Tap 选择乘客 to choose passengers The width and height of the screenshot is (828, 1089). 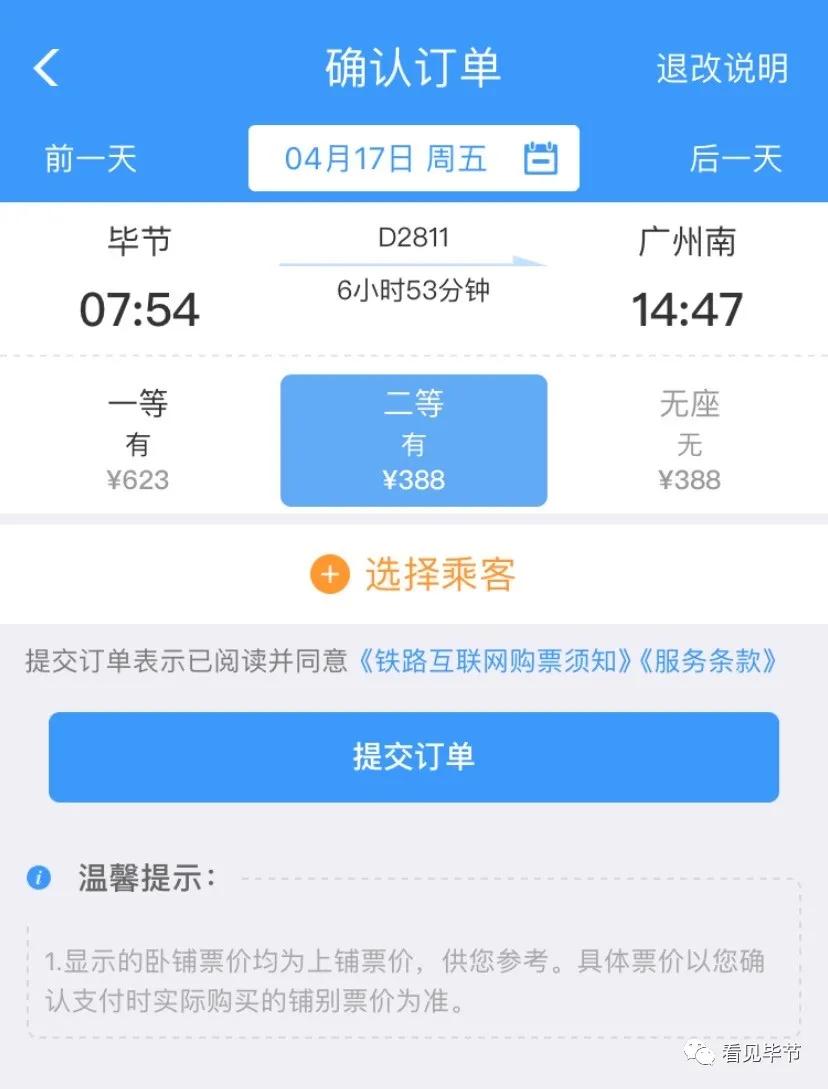click(x=440, y=574)
